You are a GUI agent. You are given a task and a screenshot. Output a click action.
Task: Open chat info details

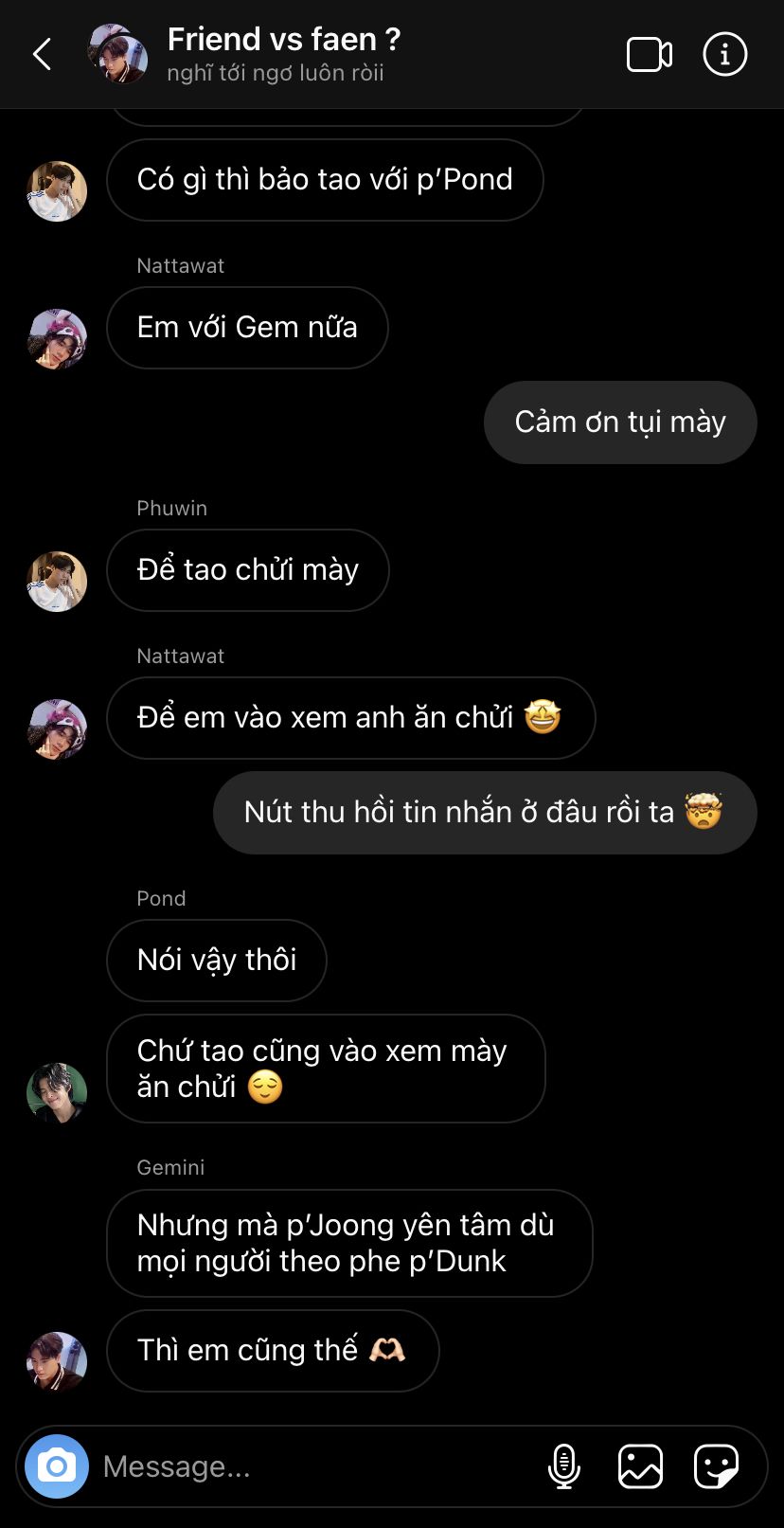pyautogui.click(x=724, y=54)
